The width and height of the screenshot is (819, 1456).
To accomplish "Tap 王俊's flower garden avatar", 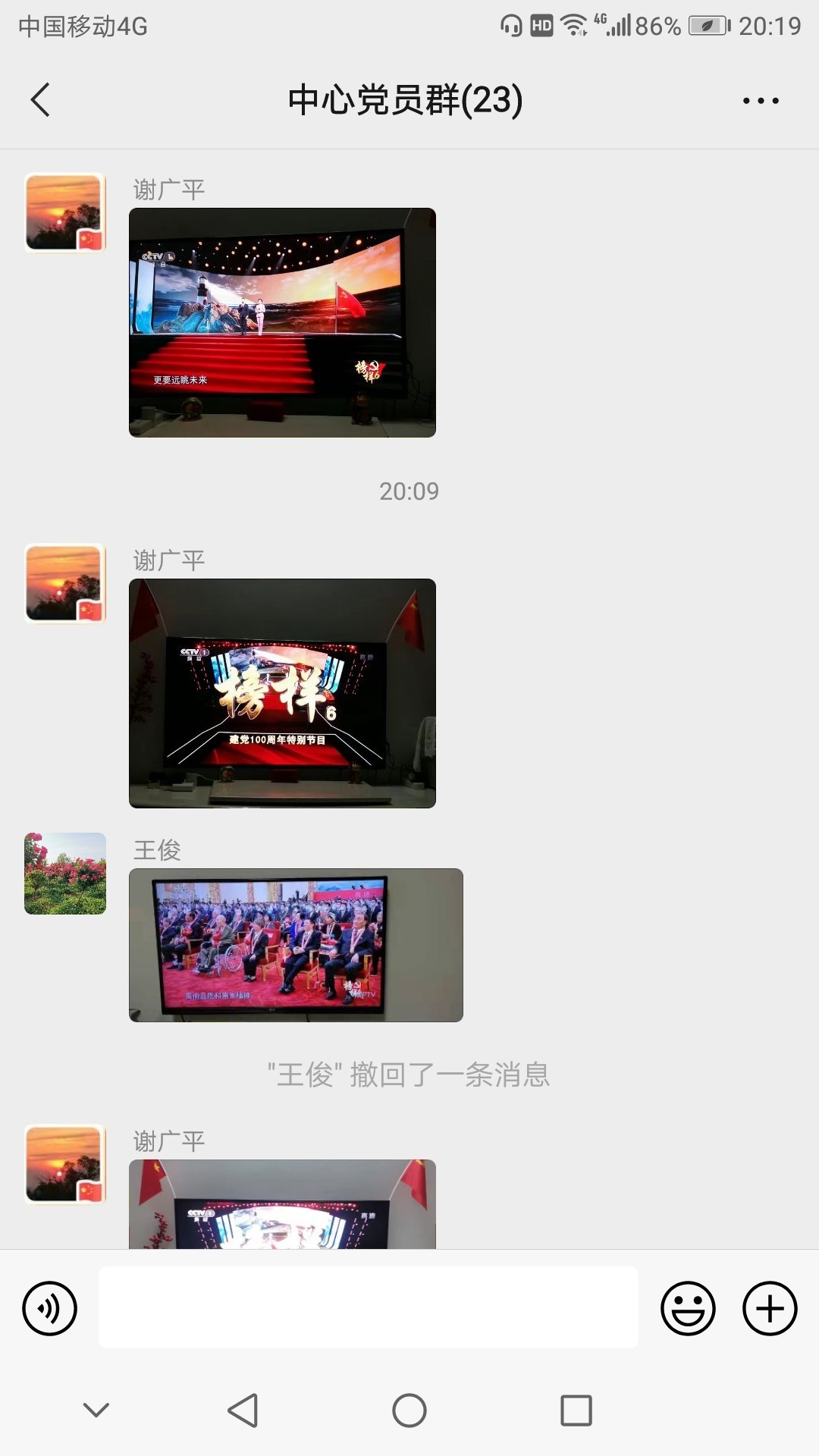I will click(65, 874).
